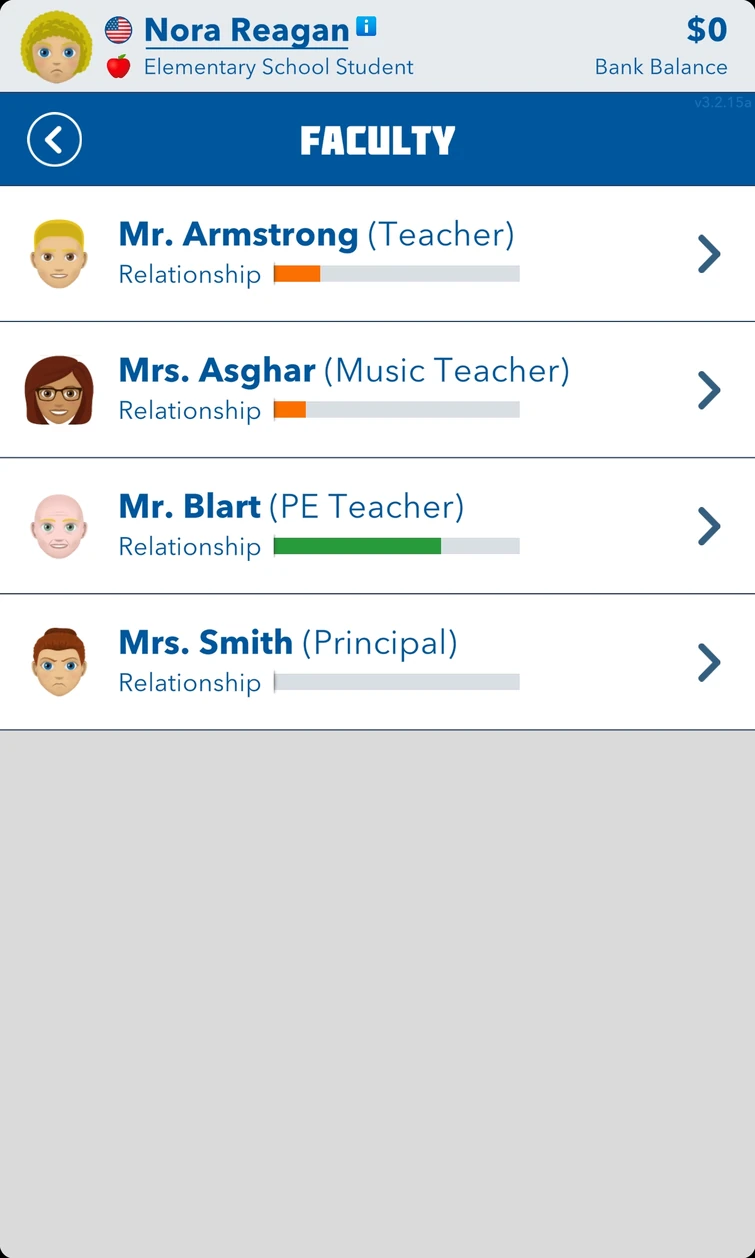Screen dimensions: 755x1258
Task: Select the Faculty title in the header
Action: pos(377,139)
